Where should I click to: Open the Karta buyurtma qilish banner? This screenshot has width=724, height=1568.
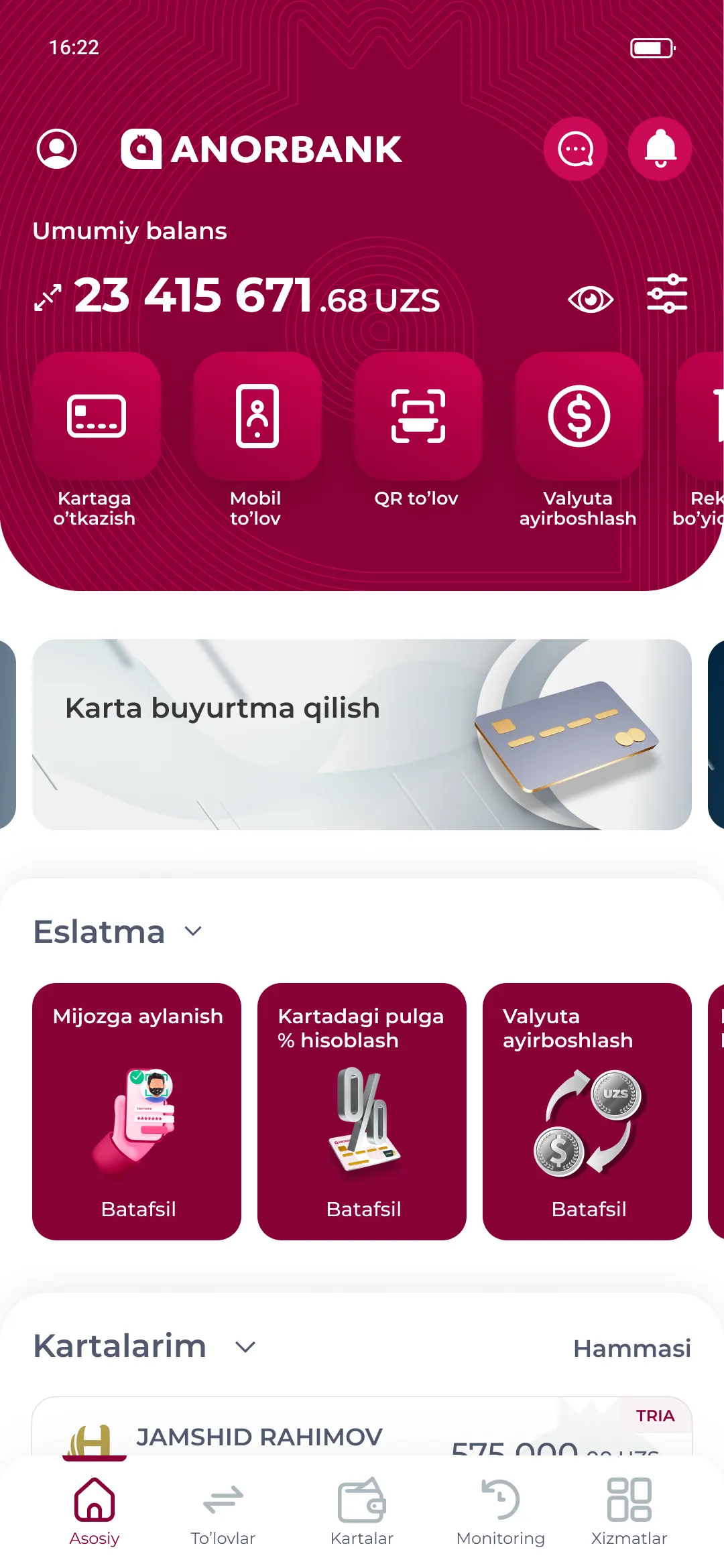362,734
